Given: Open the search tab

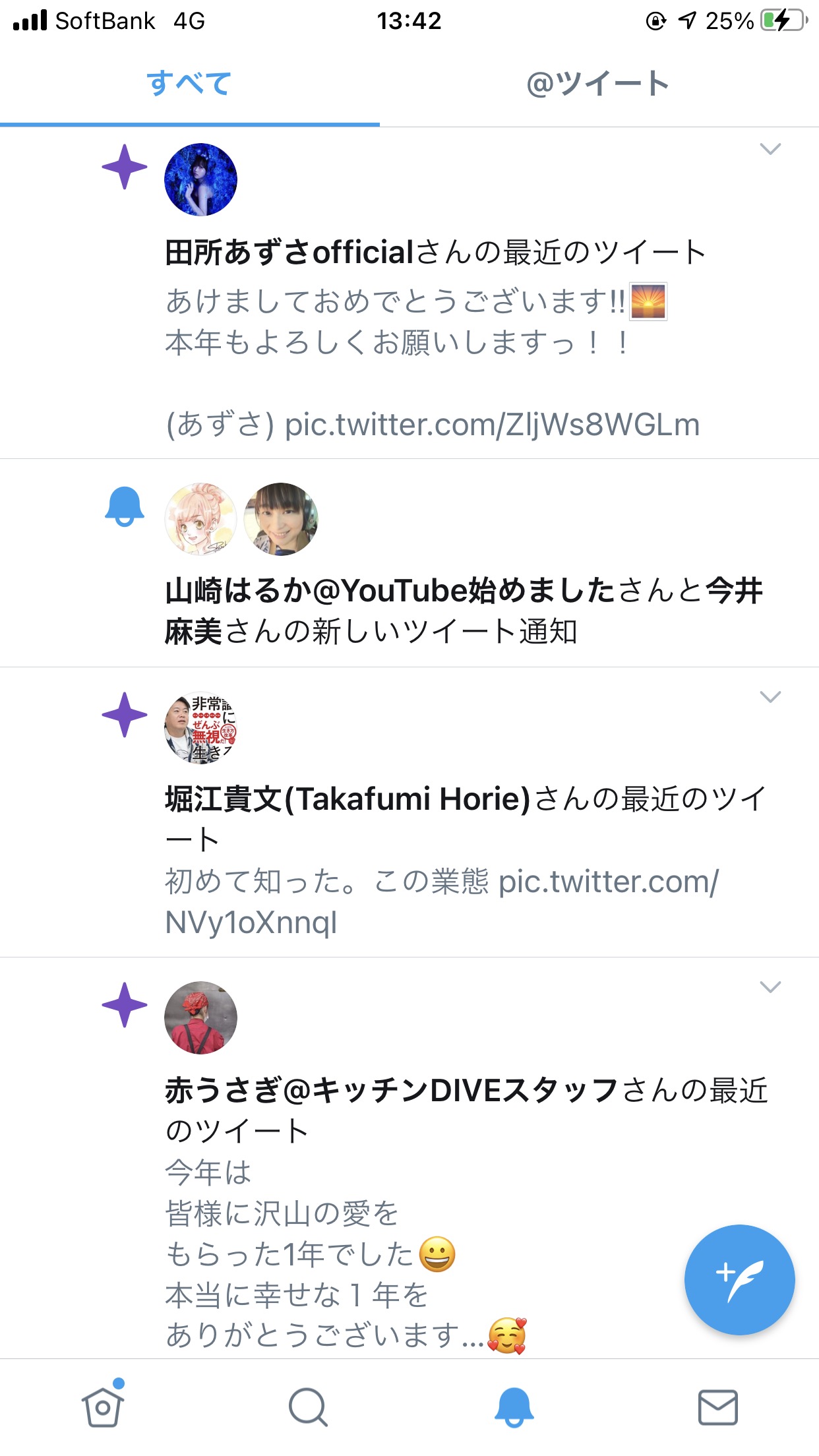Looking at the screenshot, I should (x=308, y=1407).
